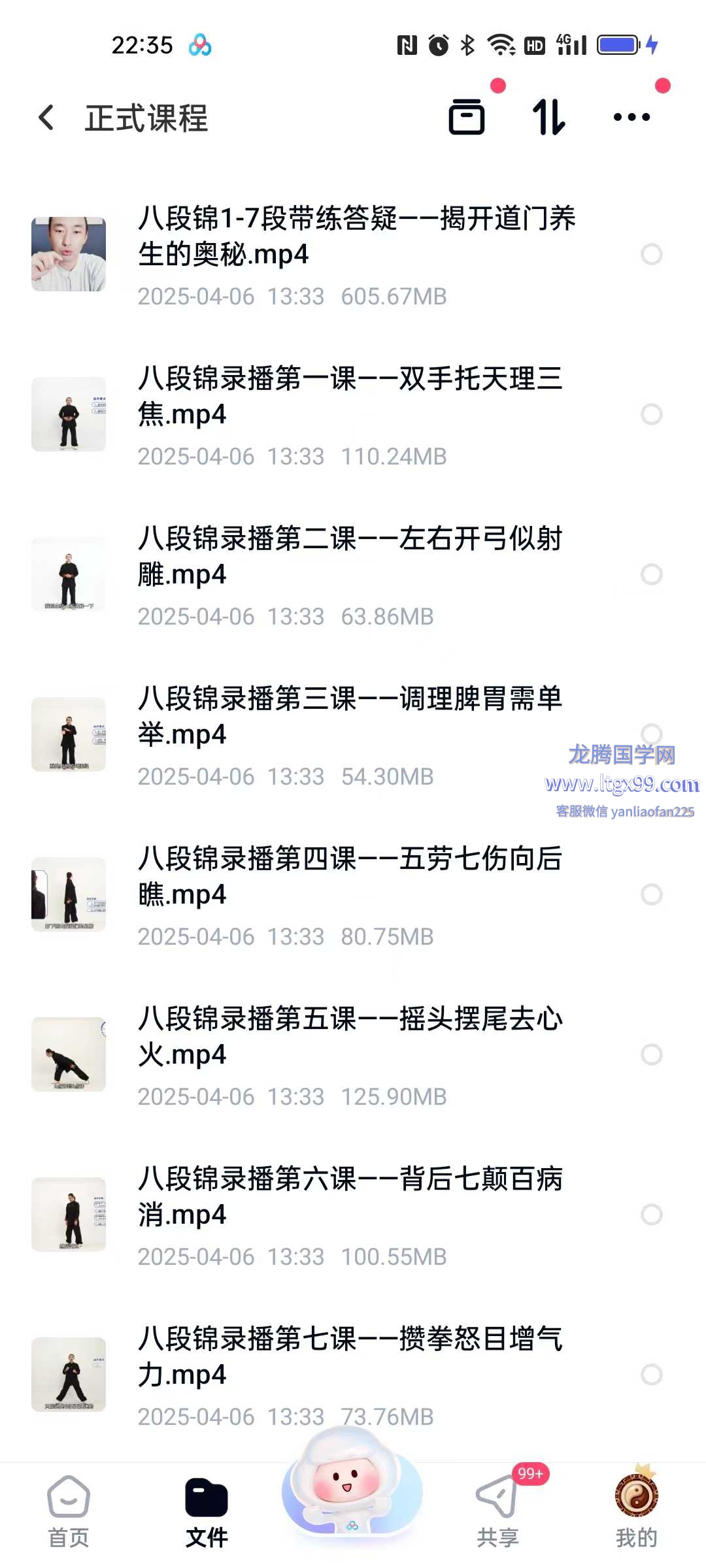Switch to the 我的 tab
The width and height of the screenshot is (706, 1568).
636,1511
